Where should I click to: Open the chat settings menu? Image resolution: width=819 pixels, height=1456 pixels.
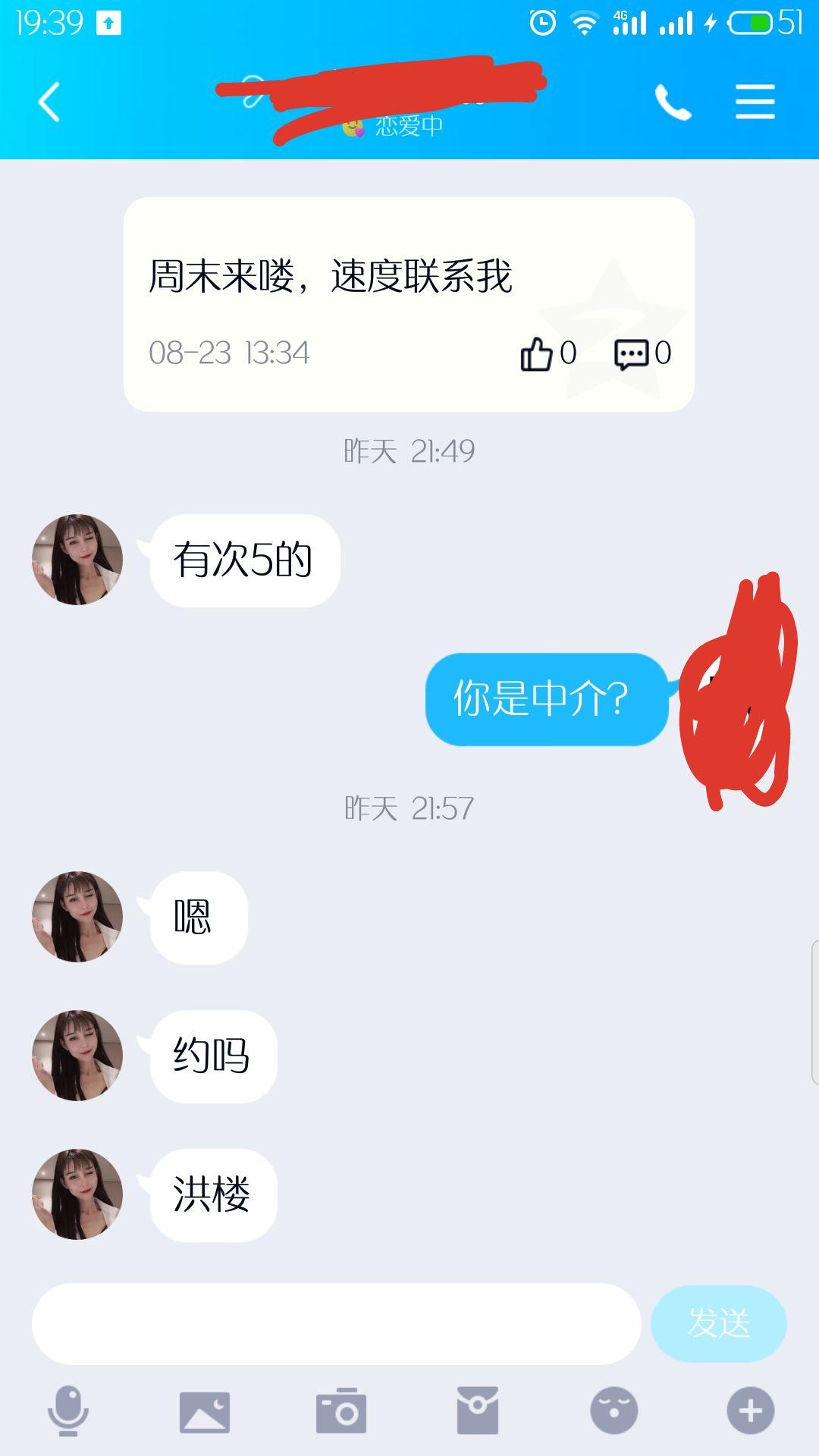click(x=755, y=102)
